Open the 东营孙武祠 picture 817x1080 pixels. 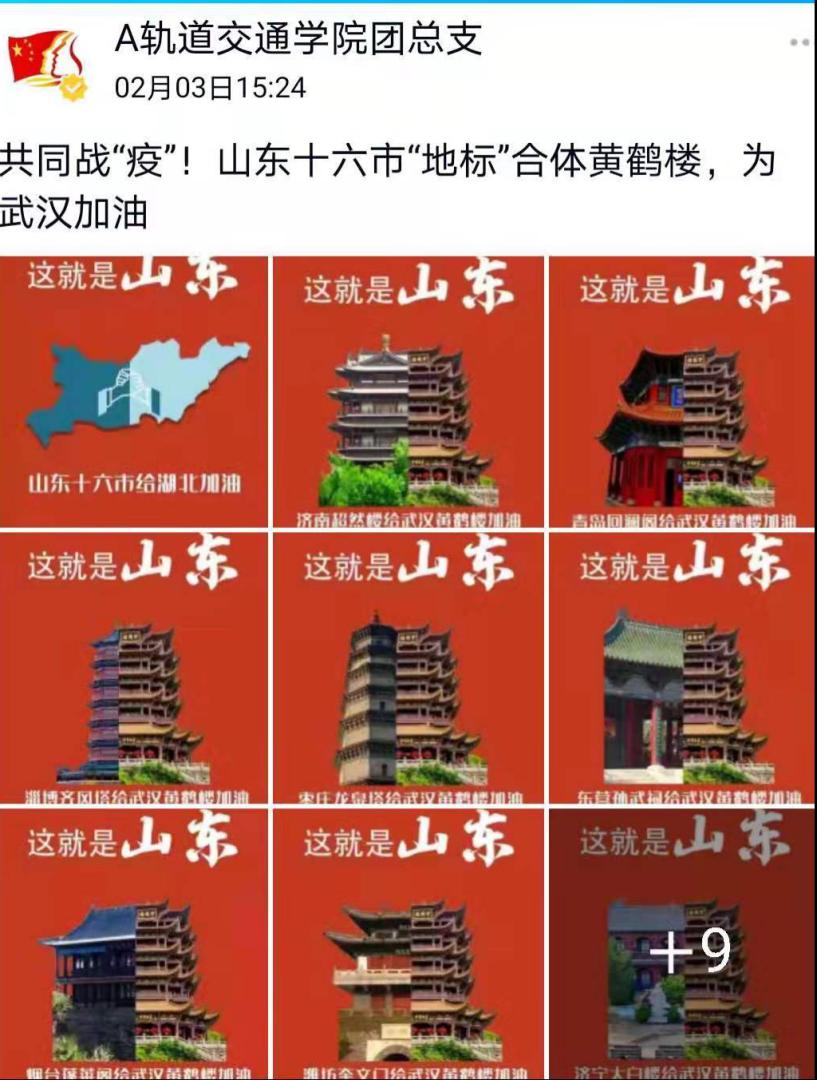pyautogui.click(x=682, y=668)
